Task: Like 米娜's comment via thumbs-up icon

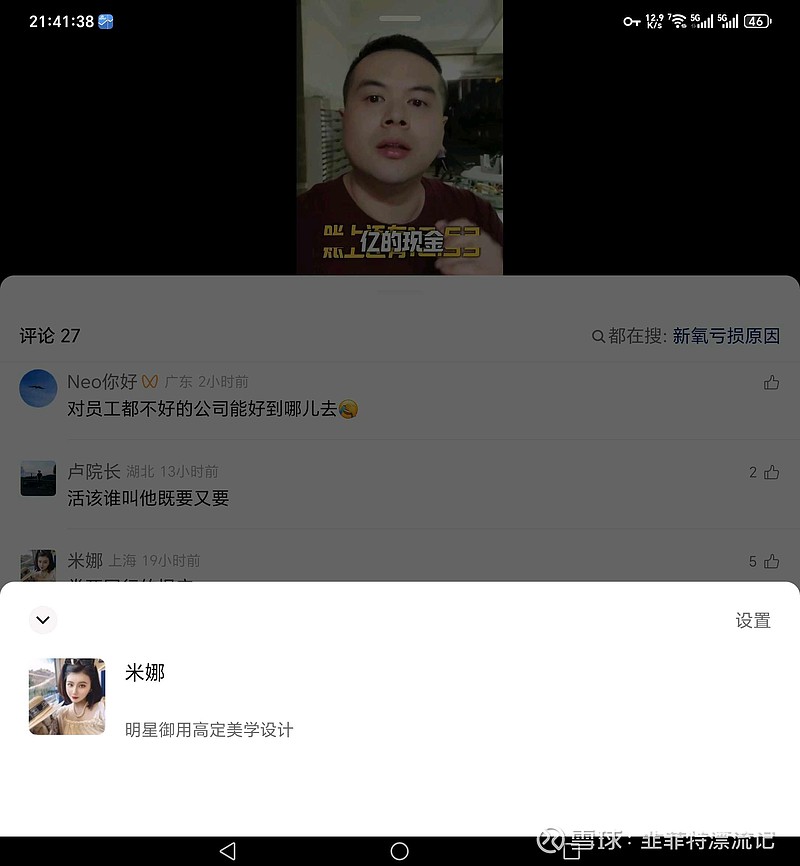Action: coord(771,561)
